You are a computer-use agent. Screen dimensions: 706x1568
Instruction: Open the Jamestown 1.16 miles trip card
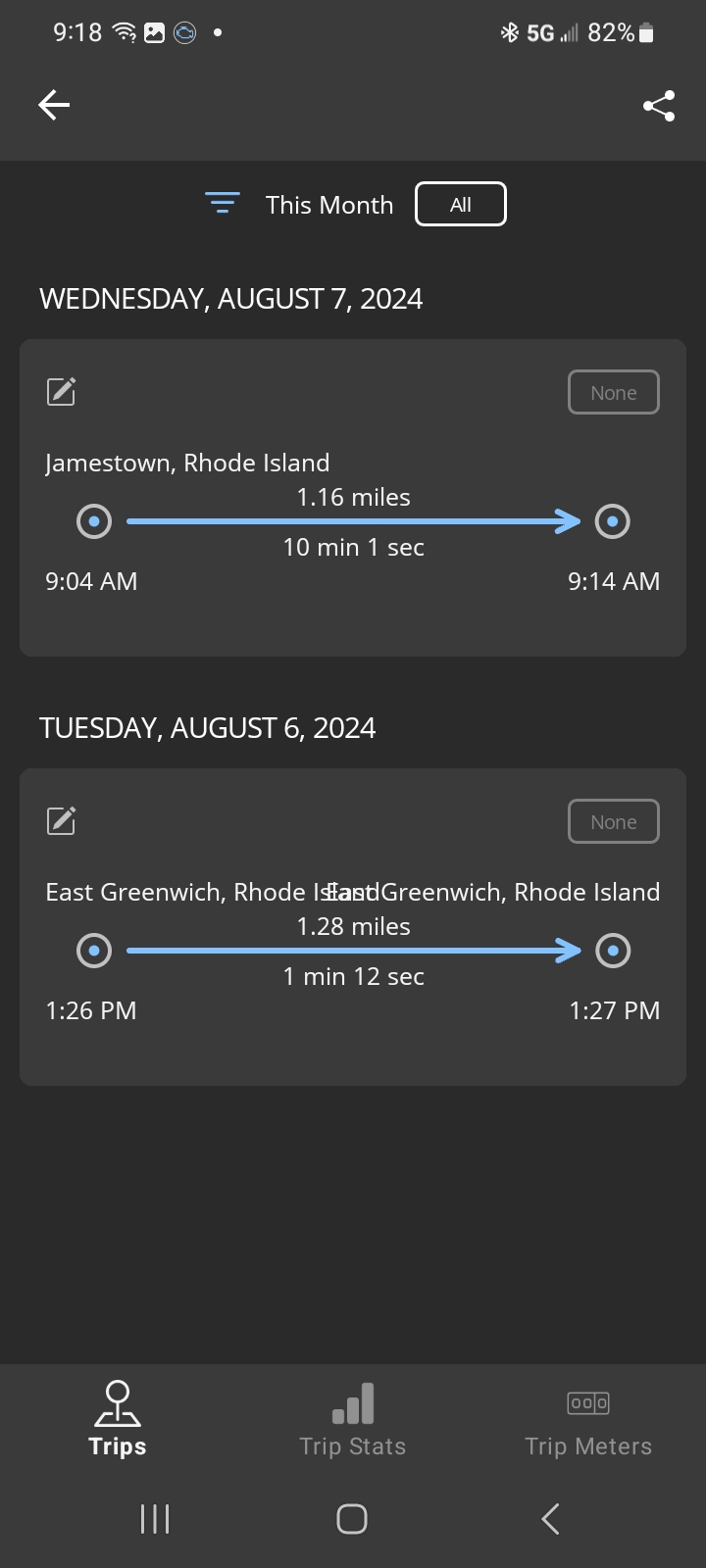353,498
